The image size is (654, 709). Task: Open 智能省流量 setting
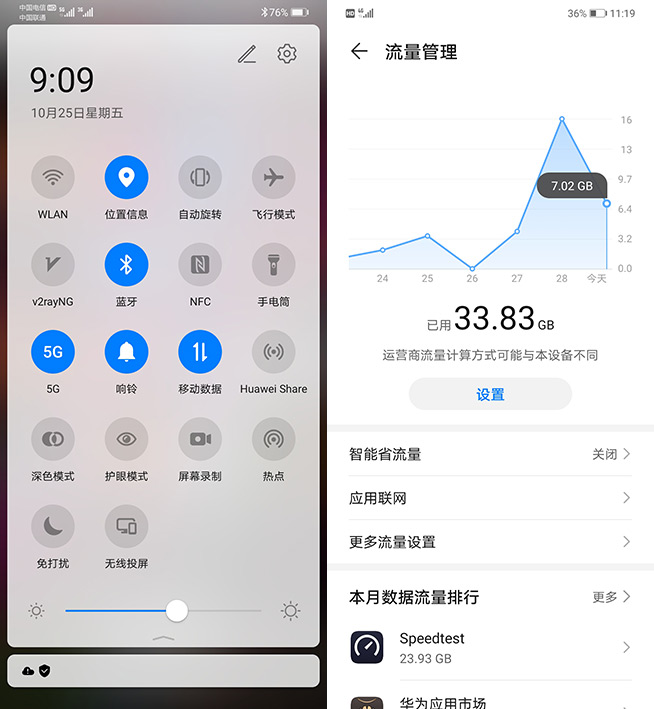point(490,454)
